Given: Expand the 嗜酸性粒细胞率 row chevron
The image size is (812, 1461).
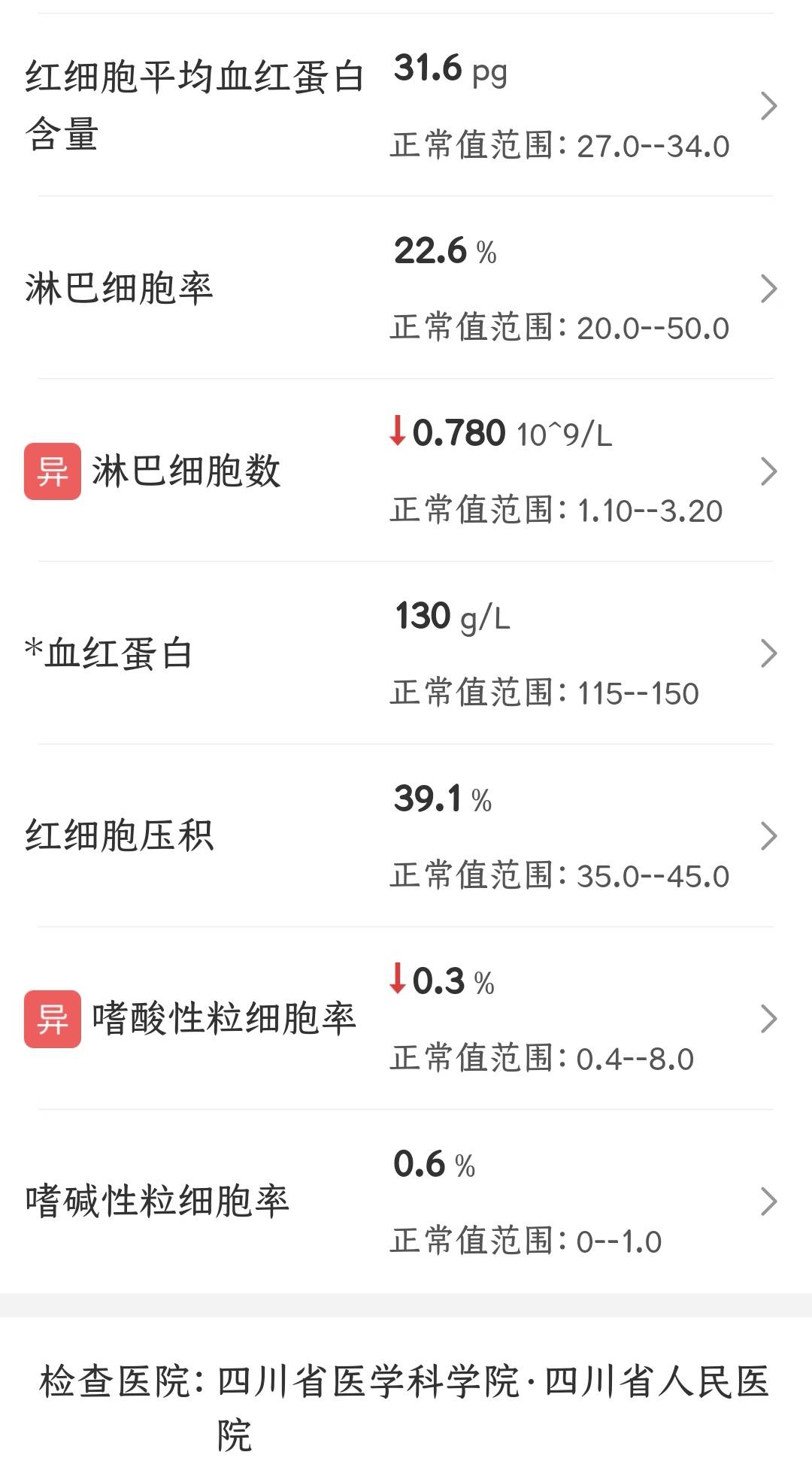Looking at the screenshot, I should 768,1018.
